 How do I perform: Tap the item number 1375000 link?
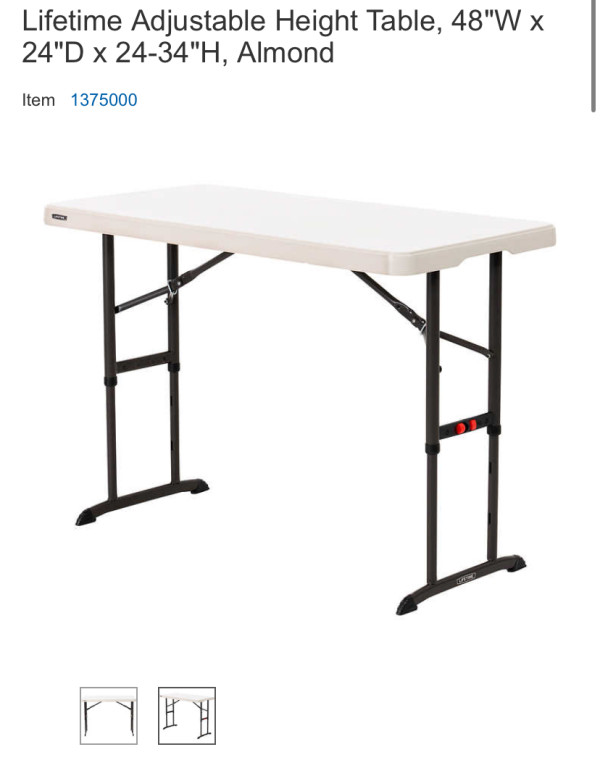click(x=103, y=100)
